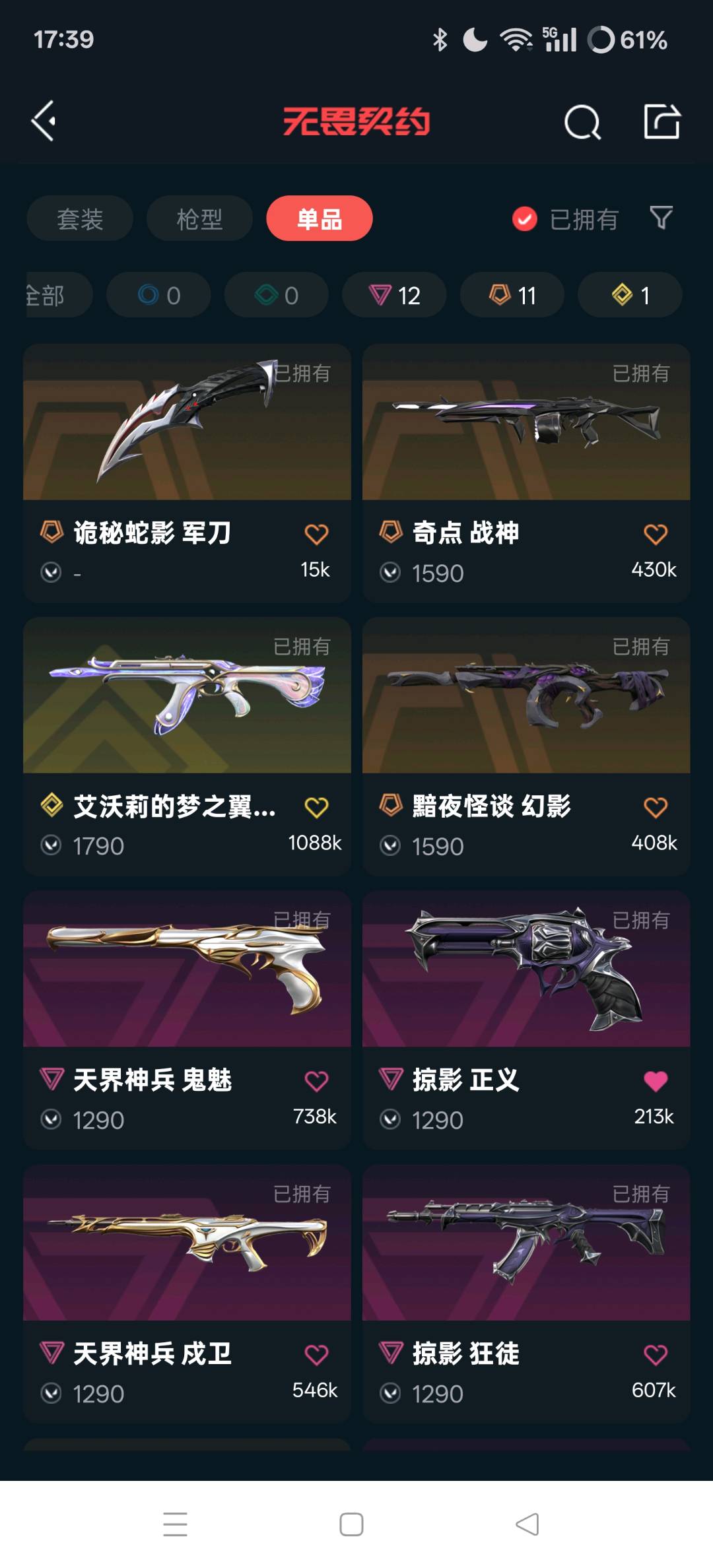Unlike the 掠影 正义 skin
Viewport: 713px width, 1568px height.
coord(655,1081)
